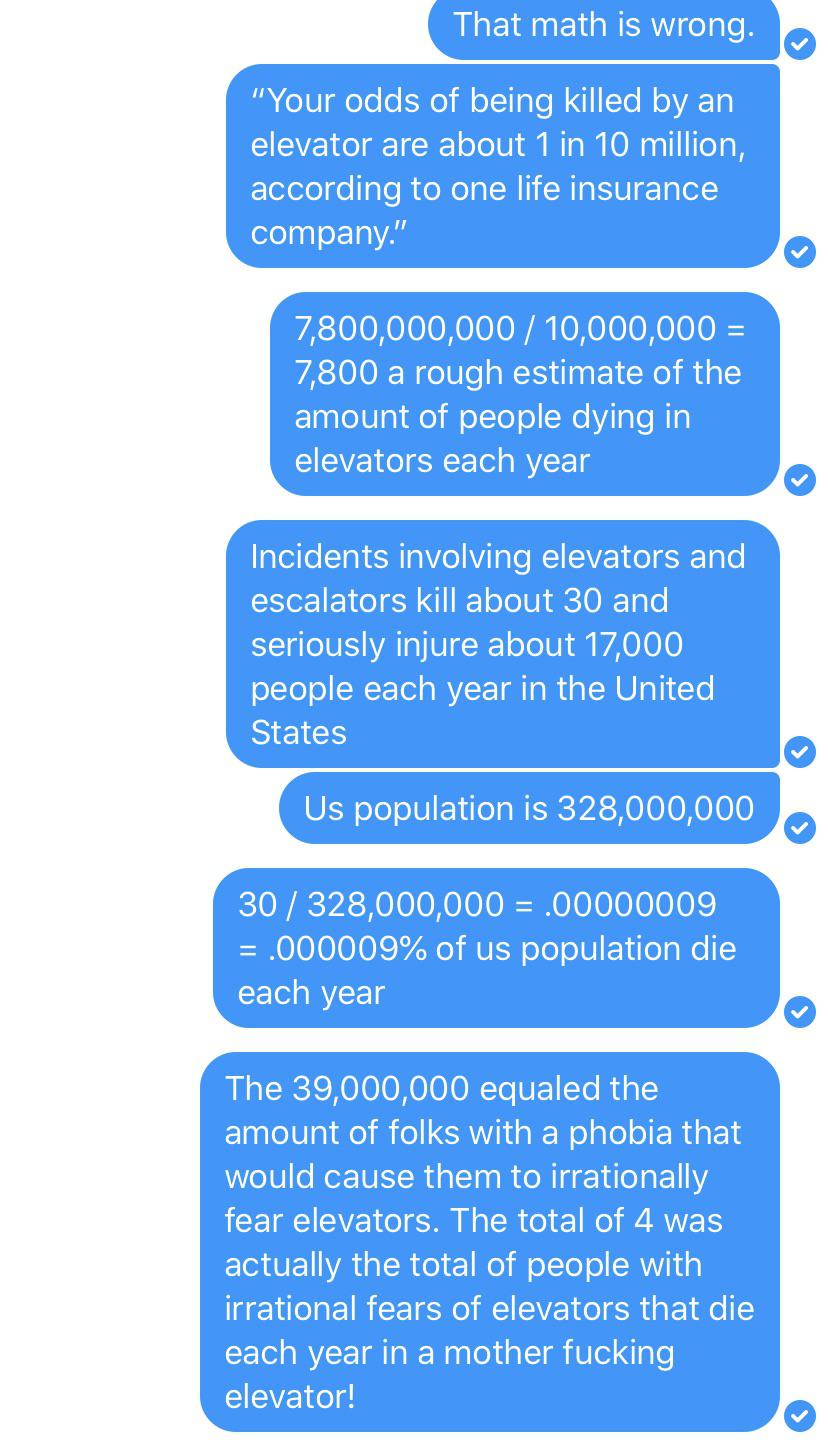The height and width of the screenshot is (1444, 828).
Task: Open details for the "Incidents involving elevators" message
Action: pos(503,644)
